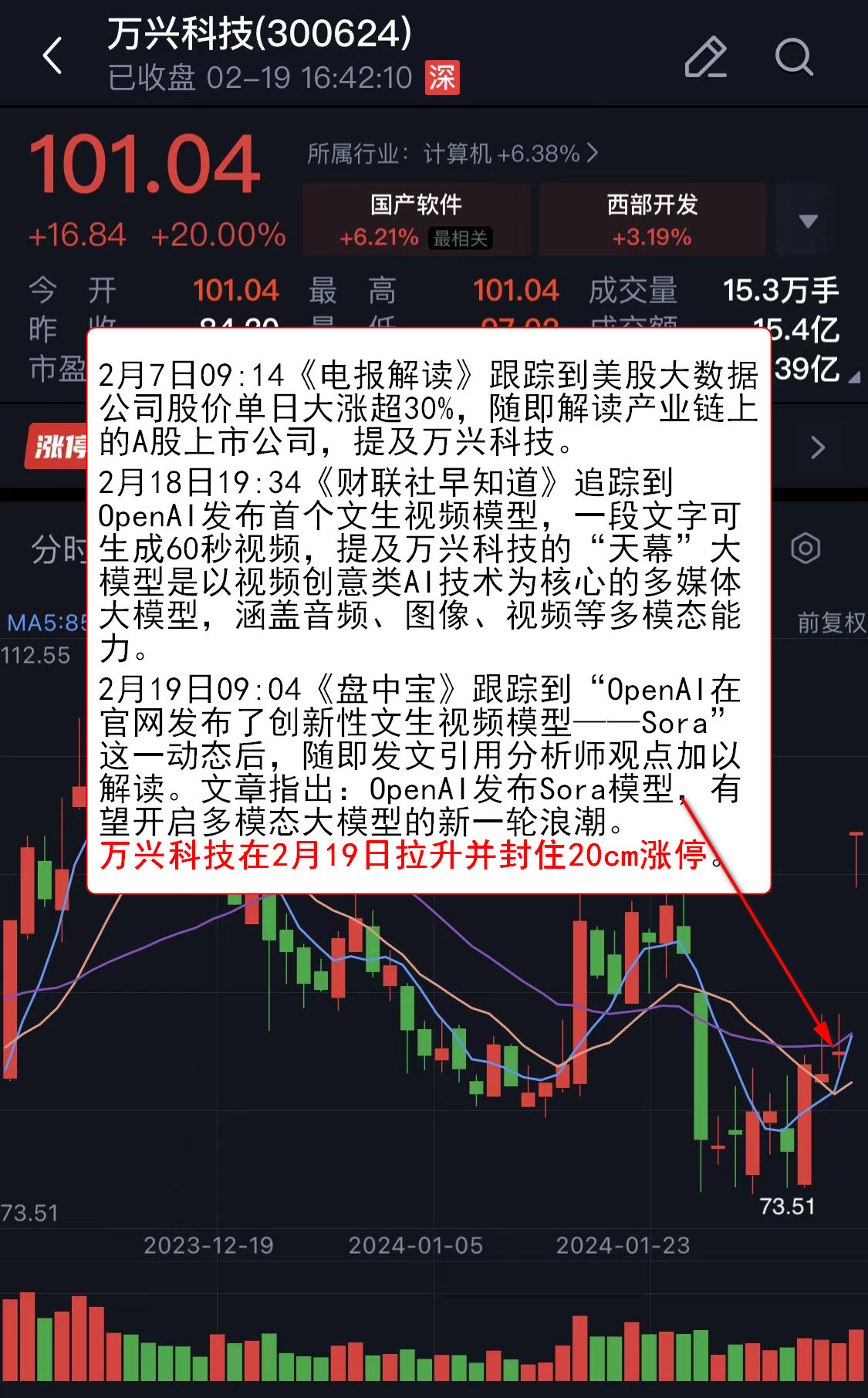Select the 西部开发 concept chip
The height and width of the screenshot is (1398, 868).
[652, 219]
